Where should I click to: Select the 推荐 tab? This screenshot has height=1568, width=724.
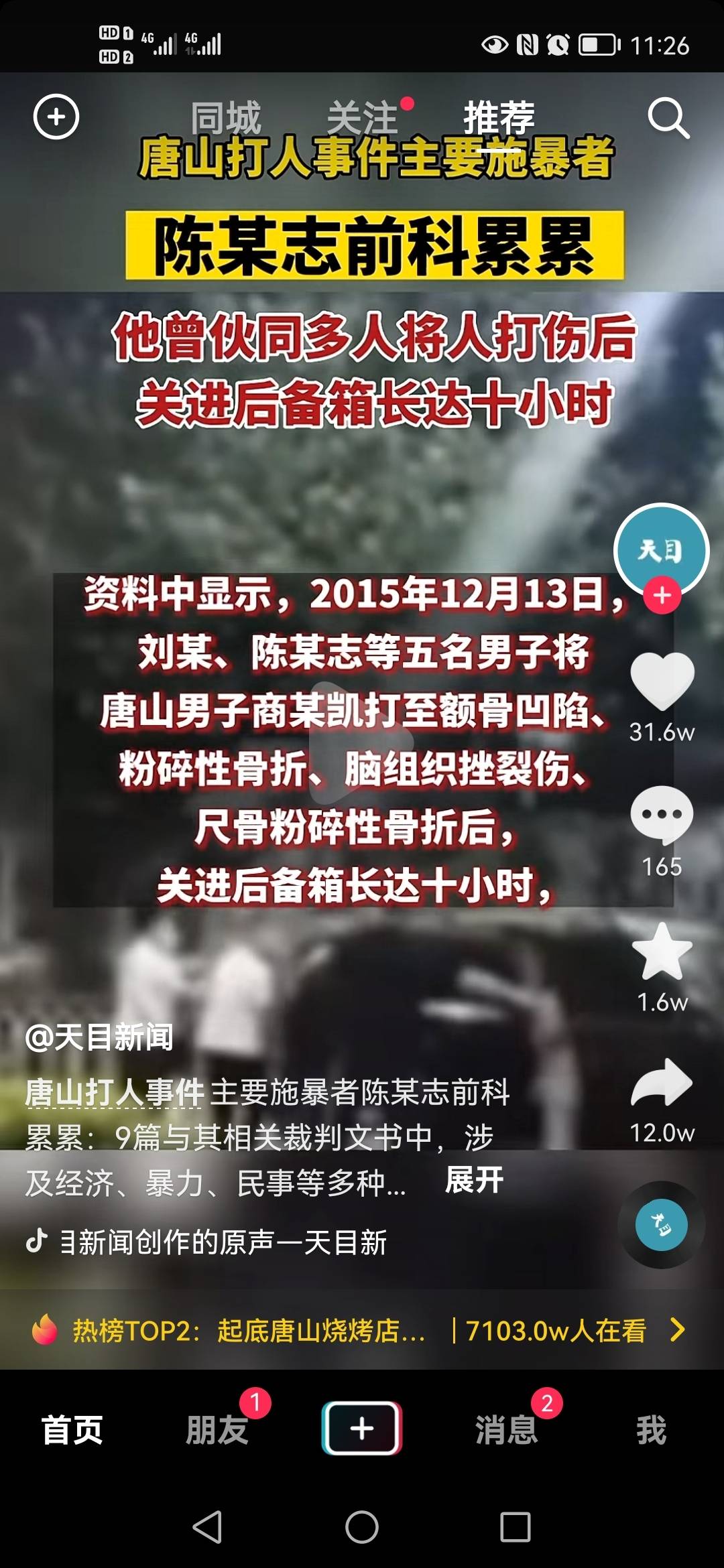499,118
